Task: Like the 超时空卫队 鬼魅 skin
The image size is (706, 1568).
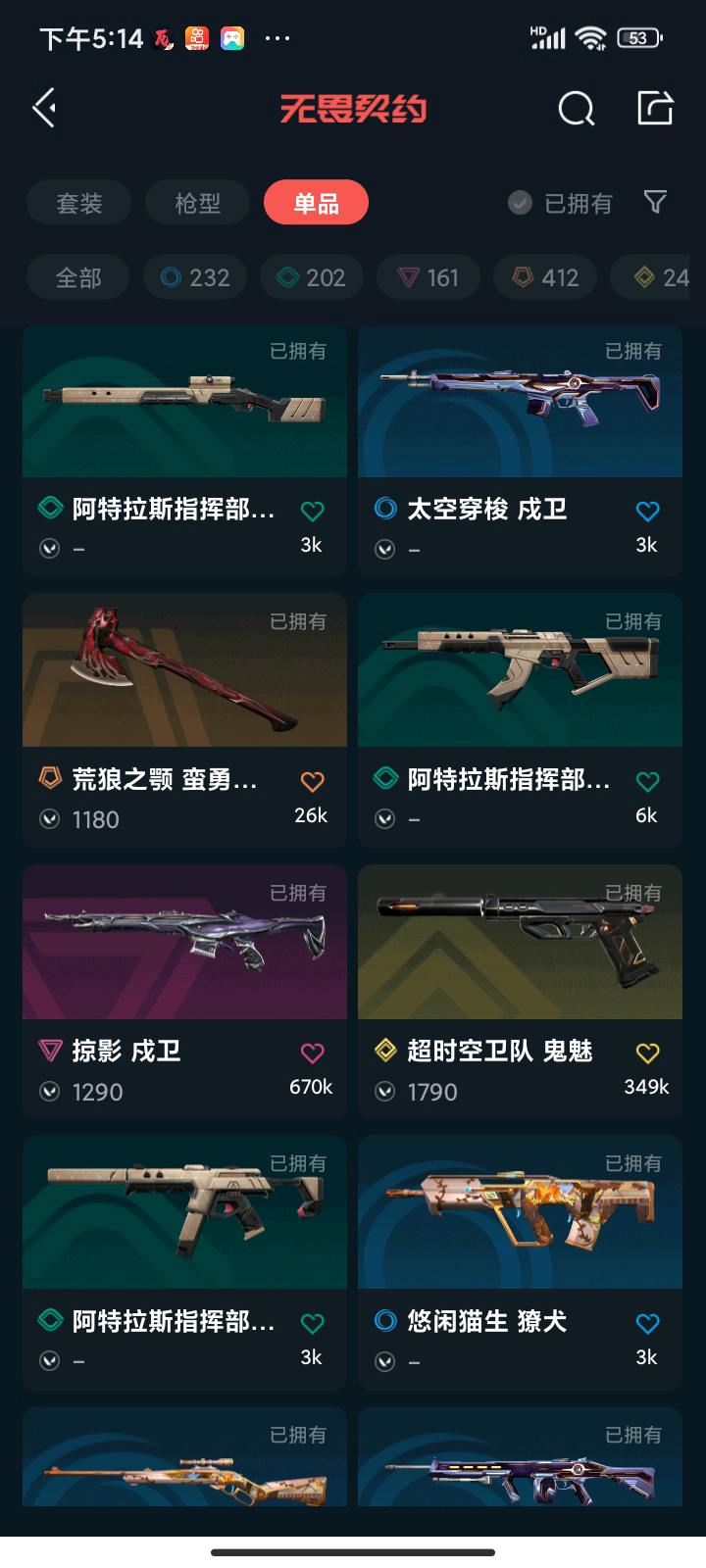Action: click(x=647, y=1053)
